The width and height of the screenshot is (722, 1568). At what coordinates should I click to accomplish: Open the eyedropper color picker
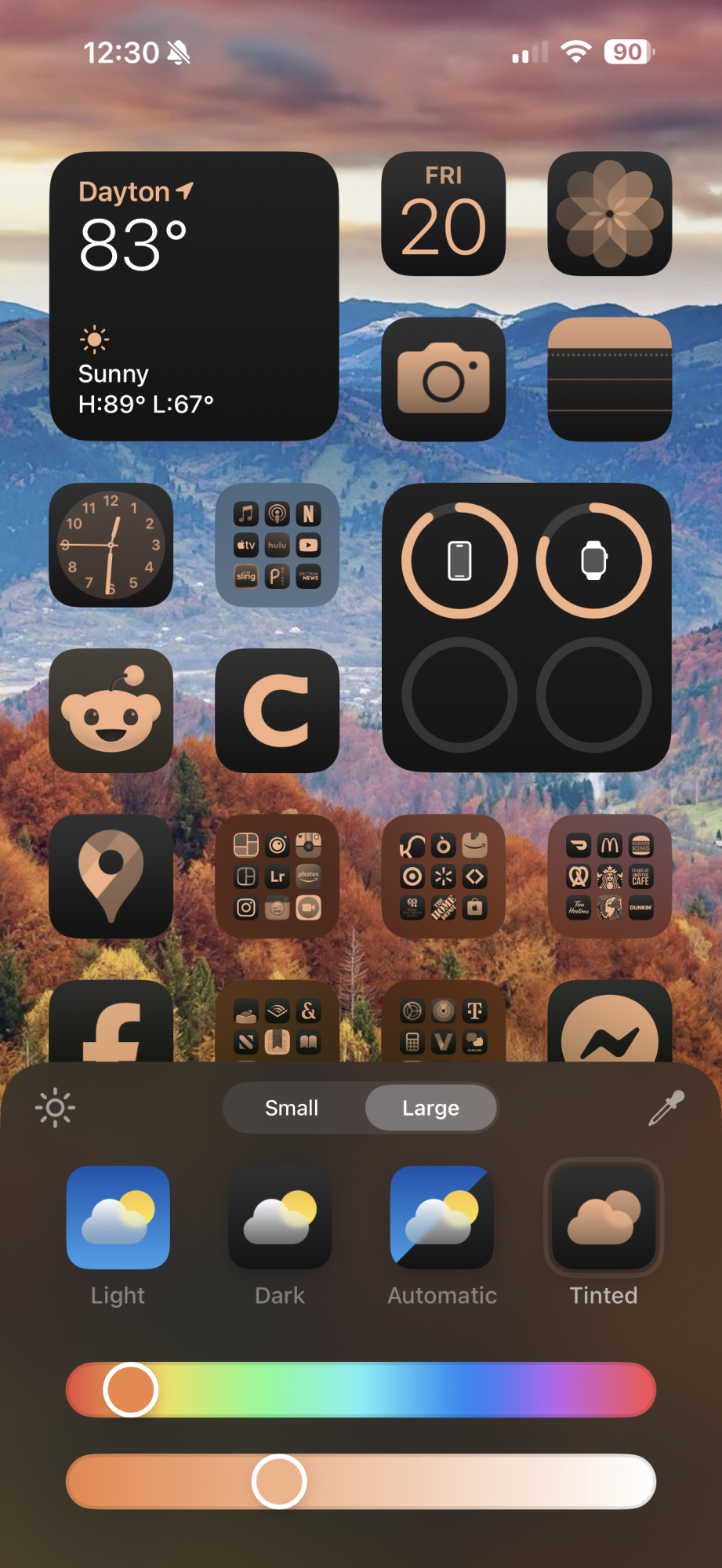click(666, 1108)
